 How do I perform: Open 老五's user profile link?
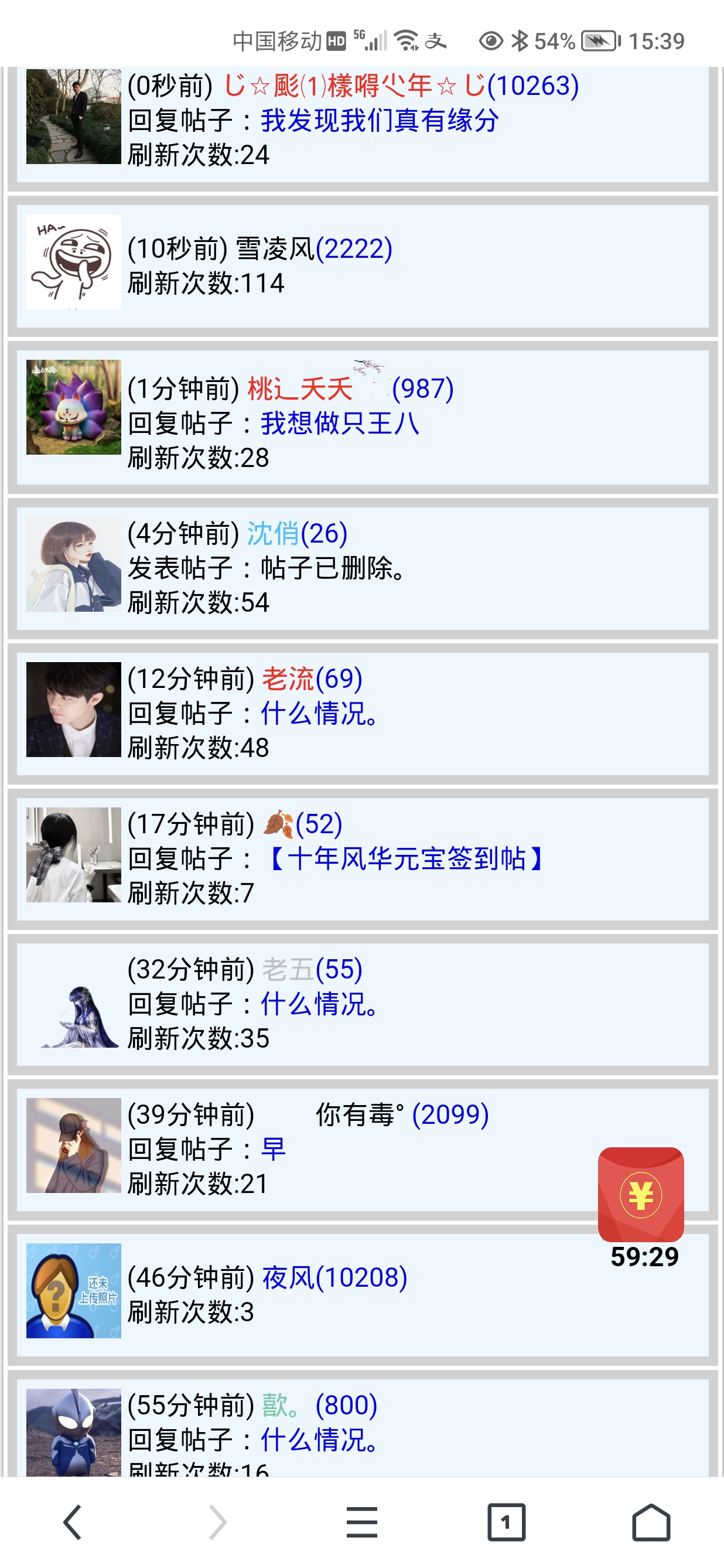(x=312, y=969)
